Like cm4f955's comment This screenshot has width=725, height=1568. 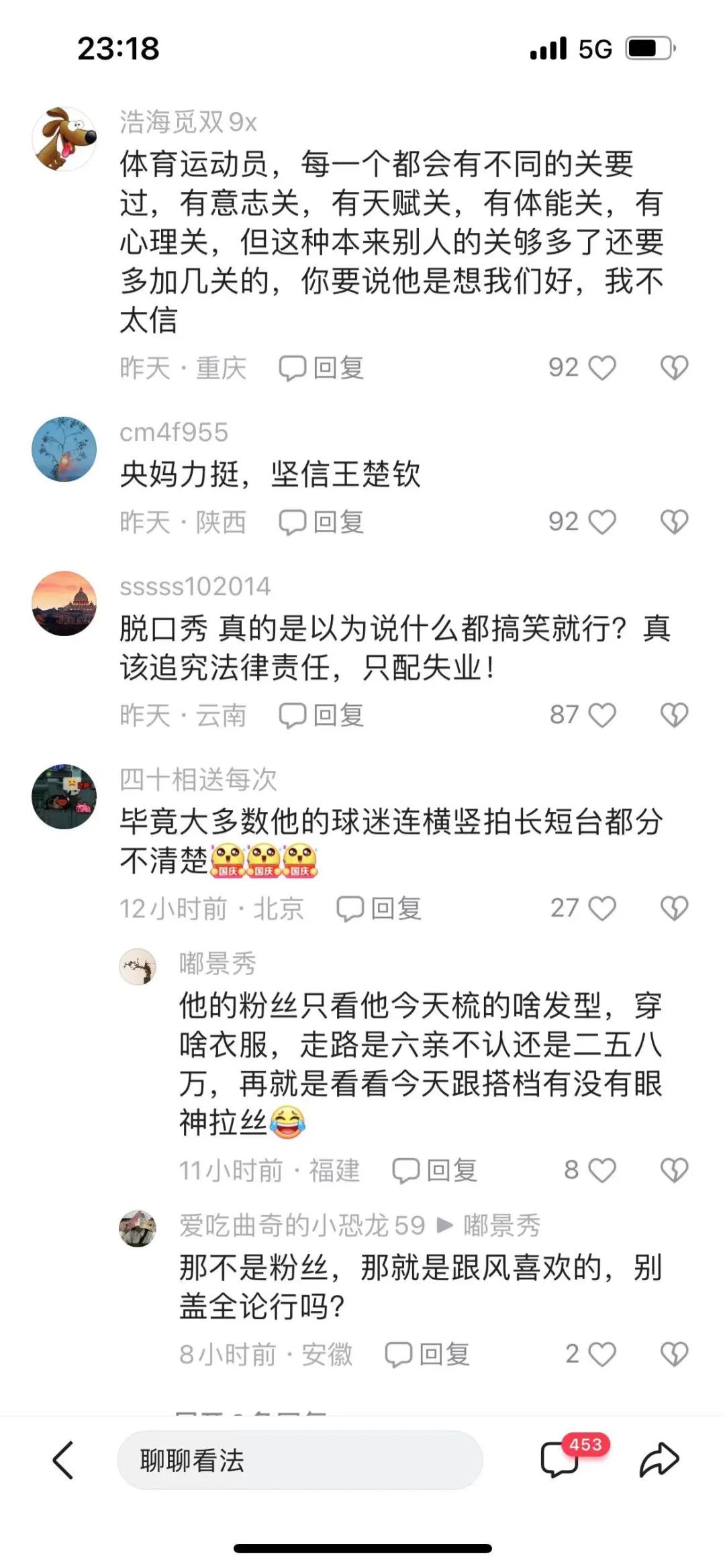(x=601, y=522)
